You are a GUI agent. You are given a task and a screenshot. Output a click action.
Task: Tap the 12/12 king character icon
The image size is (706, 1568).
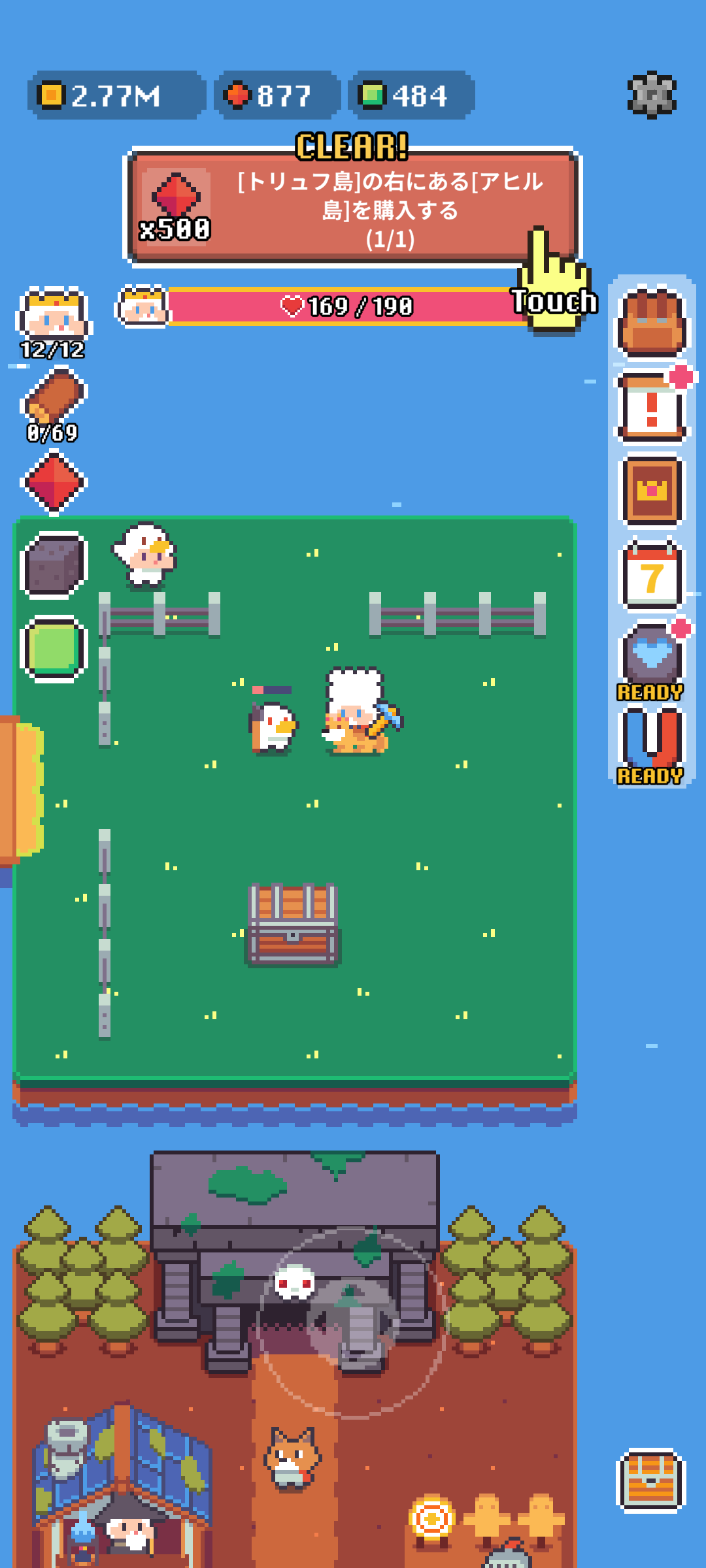tap(54, 318)
